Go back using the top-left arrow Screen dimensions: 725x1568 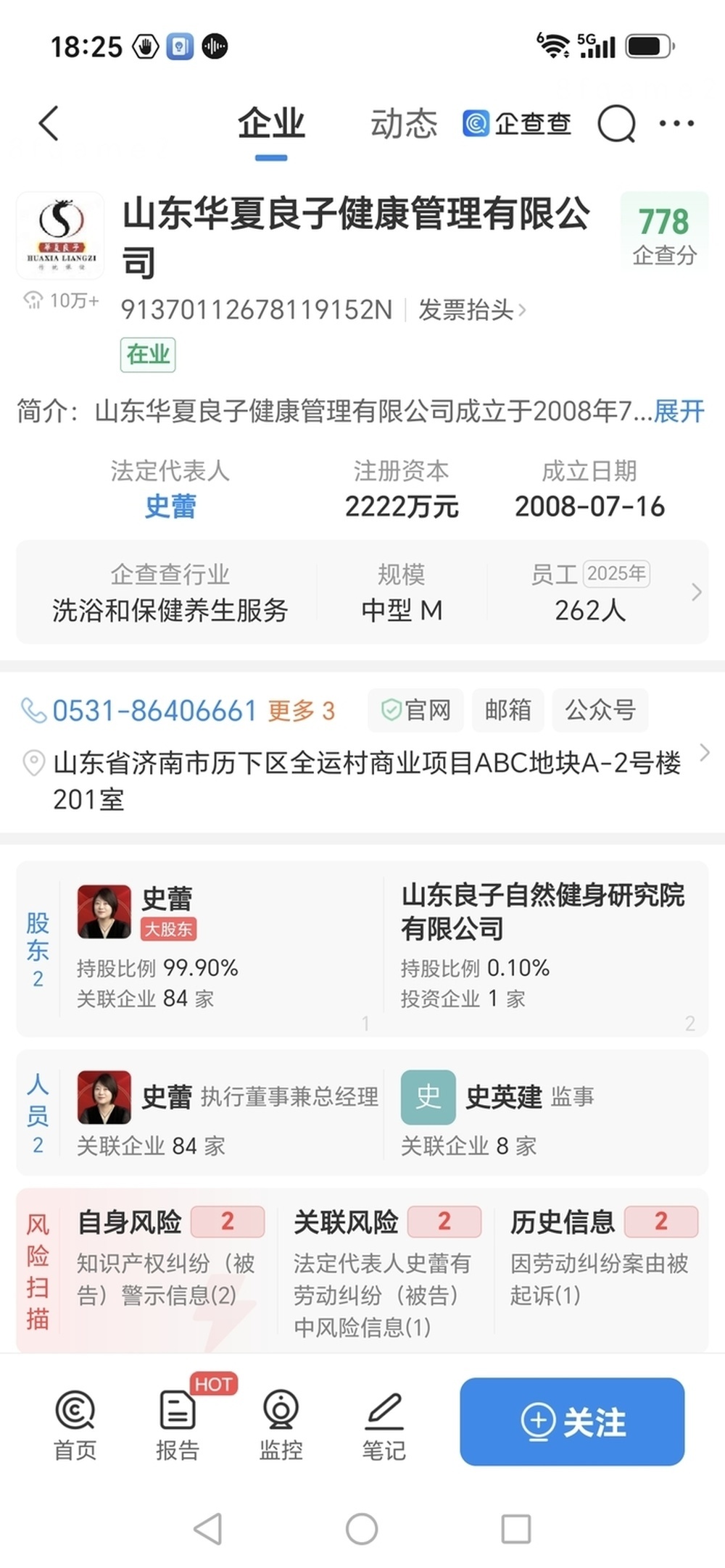coord(49,123)
